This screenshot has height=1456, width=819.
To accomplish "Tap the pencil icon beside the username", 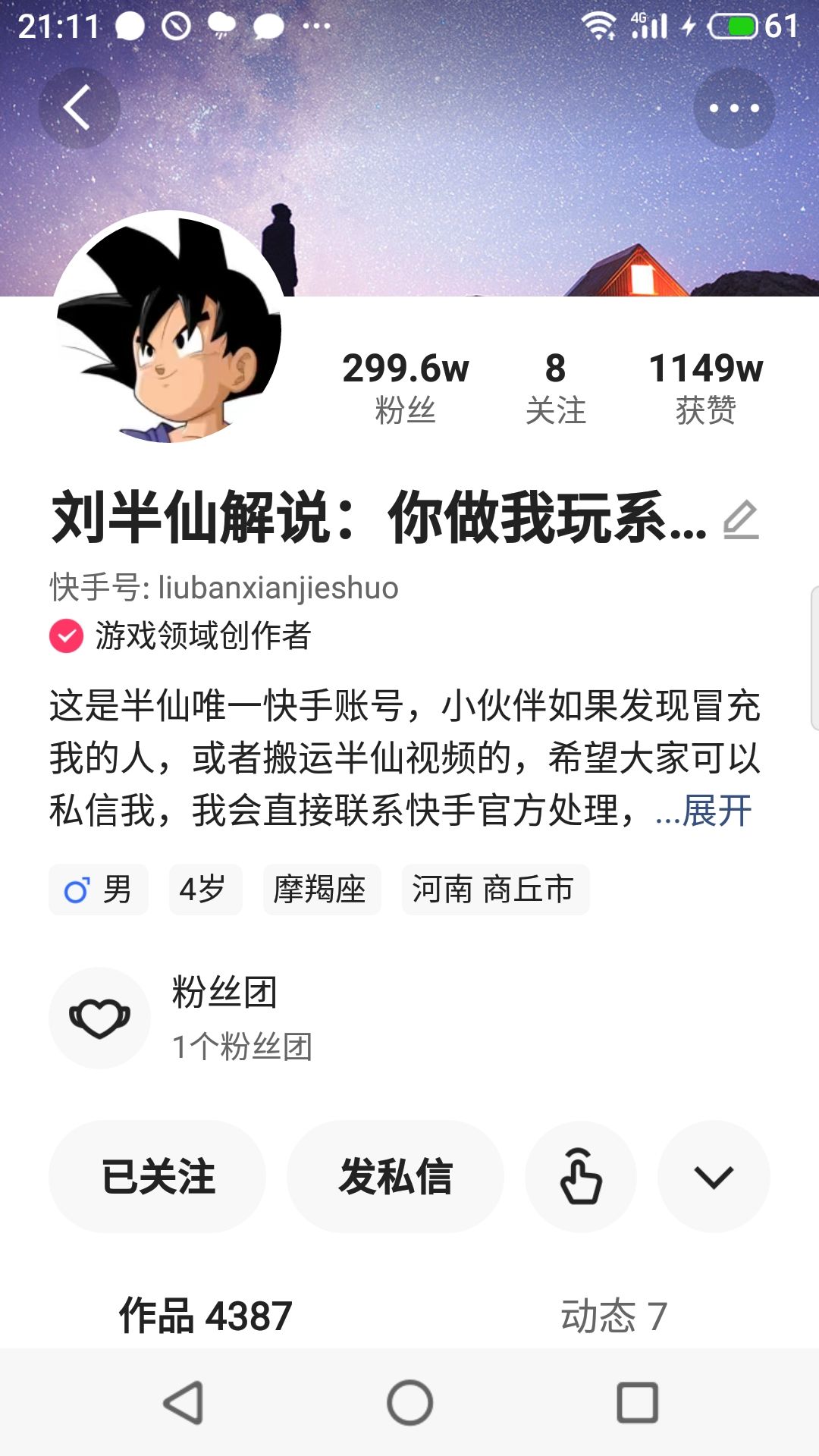I will pyautogui.click(x=741, y=520).
